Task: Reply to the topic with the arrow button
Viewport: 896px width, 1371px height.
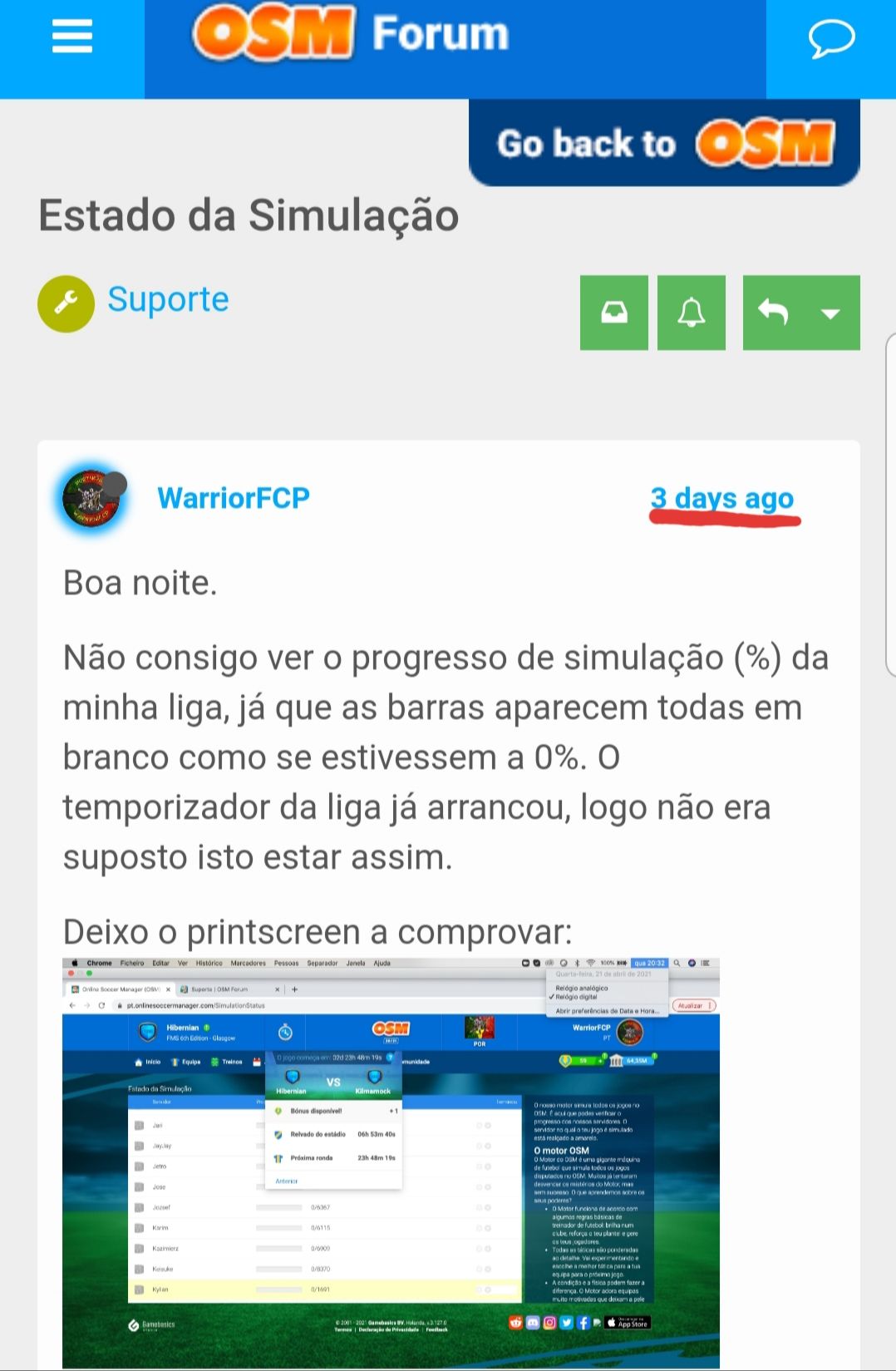Action: pos(774,313)
